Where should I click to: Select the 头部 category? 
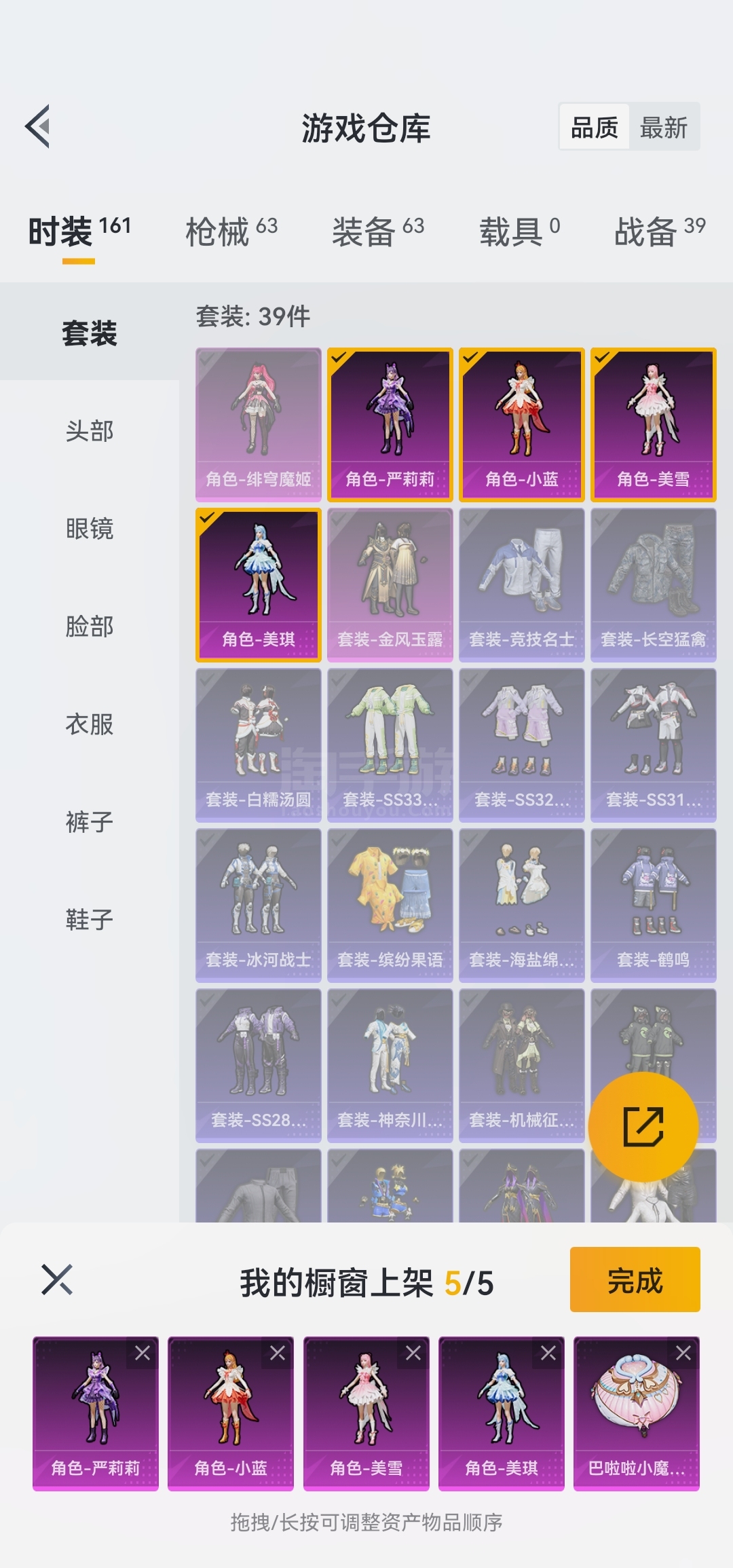pos(90,431)
